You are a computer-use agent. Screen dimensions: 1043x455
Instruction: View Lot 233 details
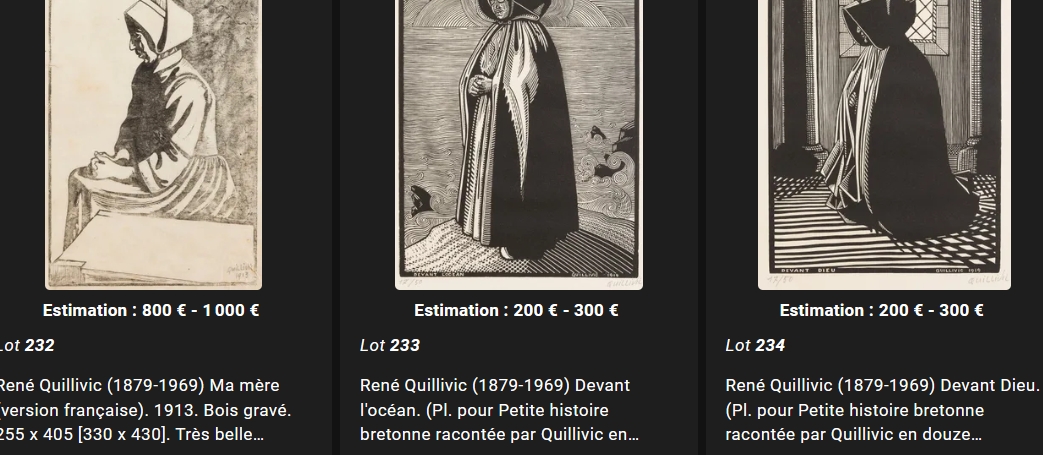tap(390, 345)
